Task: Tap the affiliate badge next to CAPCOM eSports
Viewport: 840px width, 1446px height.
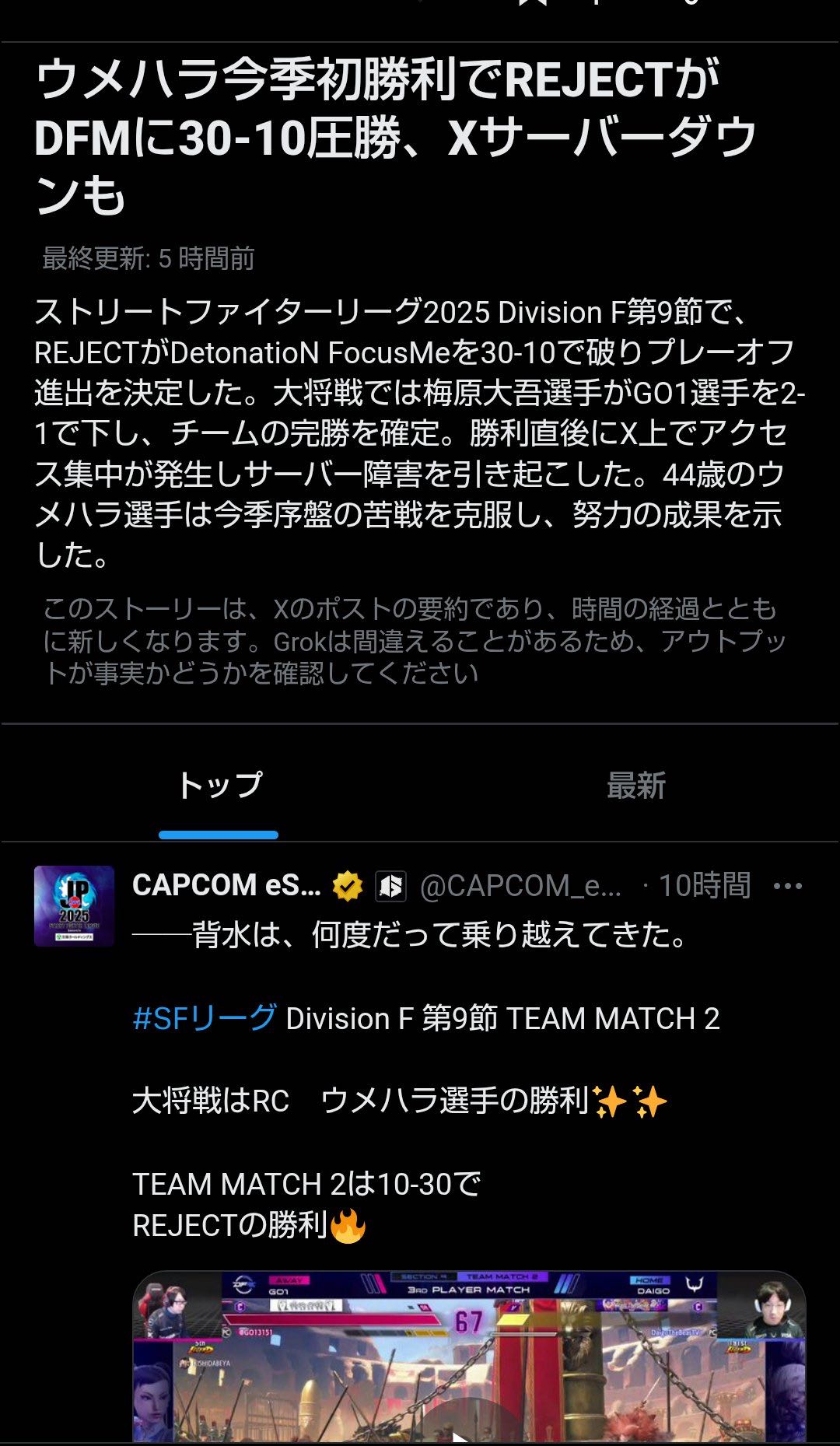Action: 391,886
